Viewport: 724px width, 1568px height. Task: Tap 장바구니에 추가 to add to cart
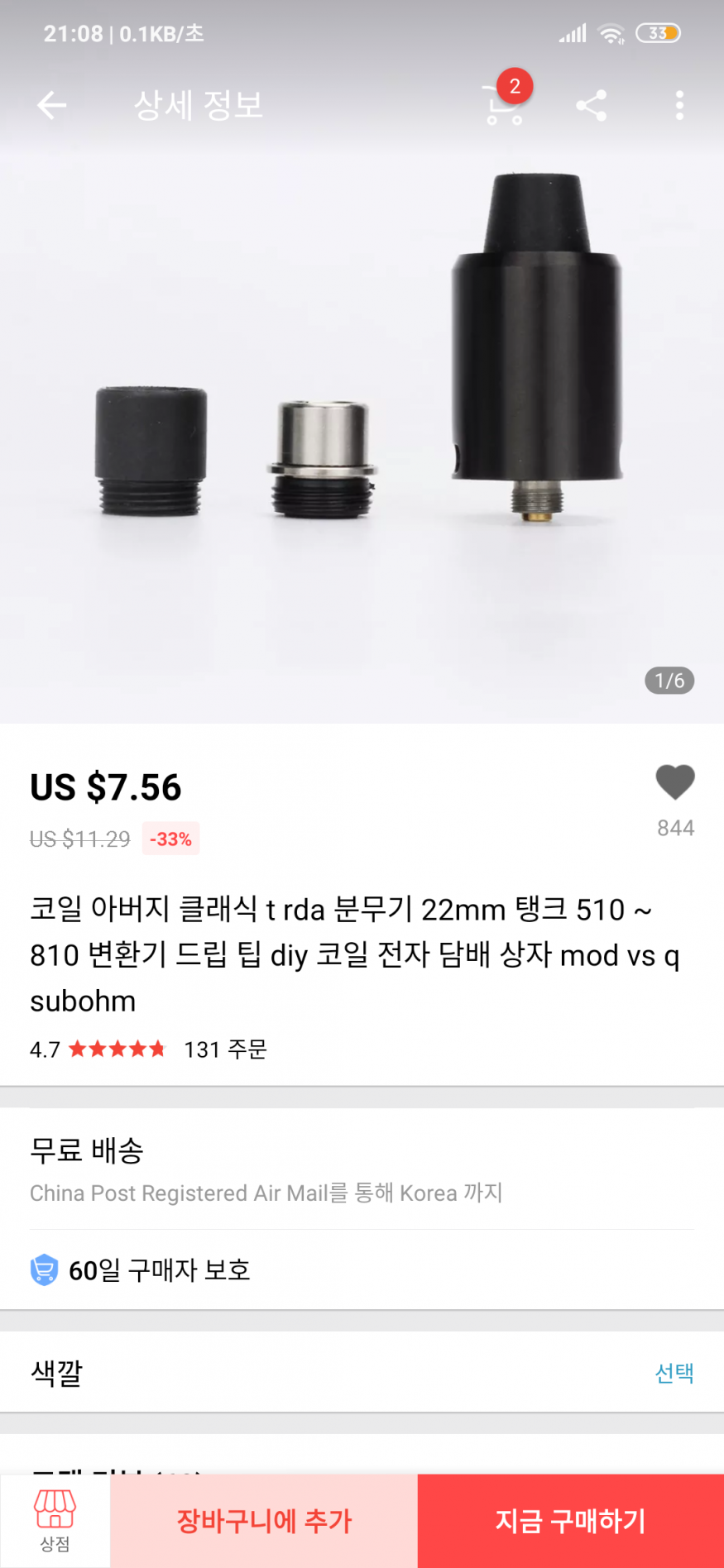(264, 1520)
